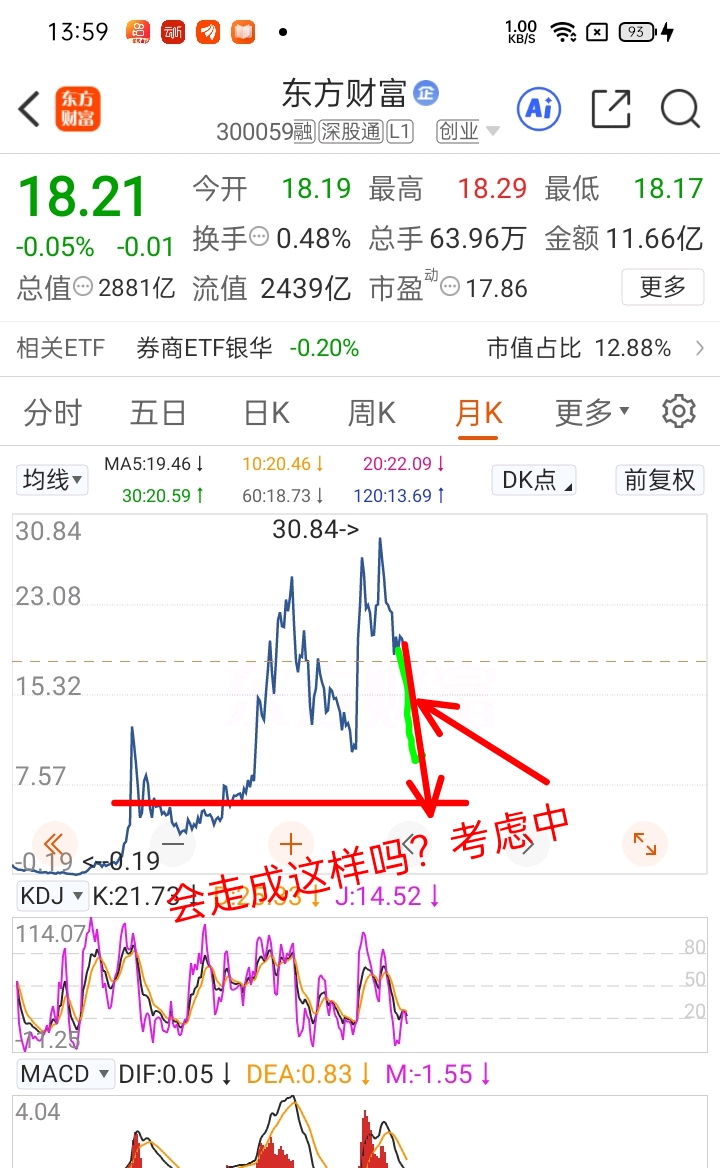Screen dimensions: 720x1168
Task: Open the MACD indicator dropdown
Action: click(65, 1074)
